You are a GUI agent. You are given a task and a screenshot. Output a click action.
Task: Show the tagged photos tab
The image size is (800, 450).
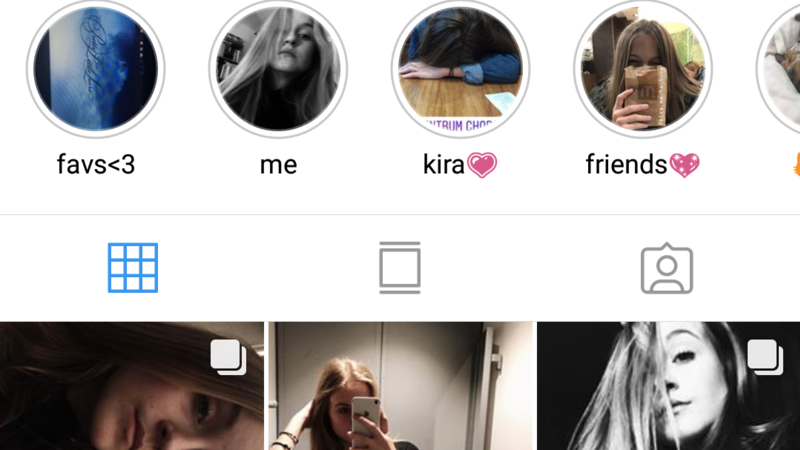click(x=666, y=268)
